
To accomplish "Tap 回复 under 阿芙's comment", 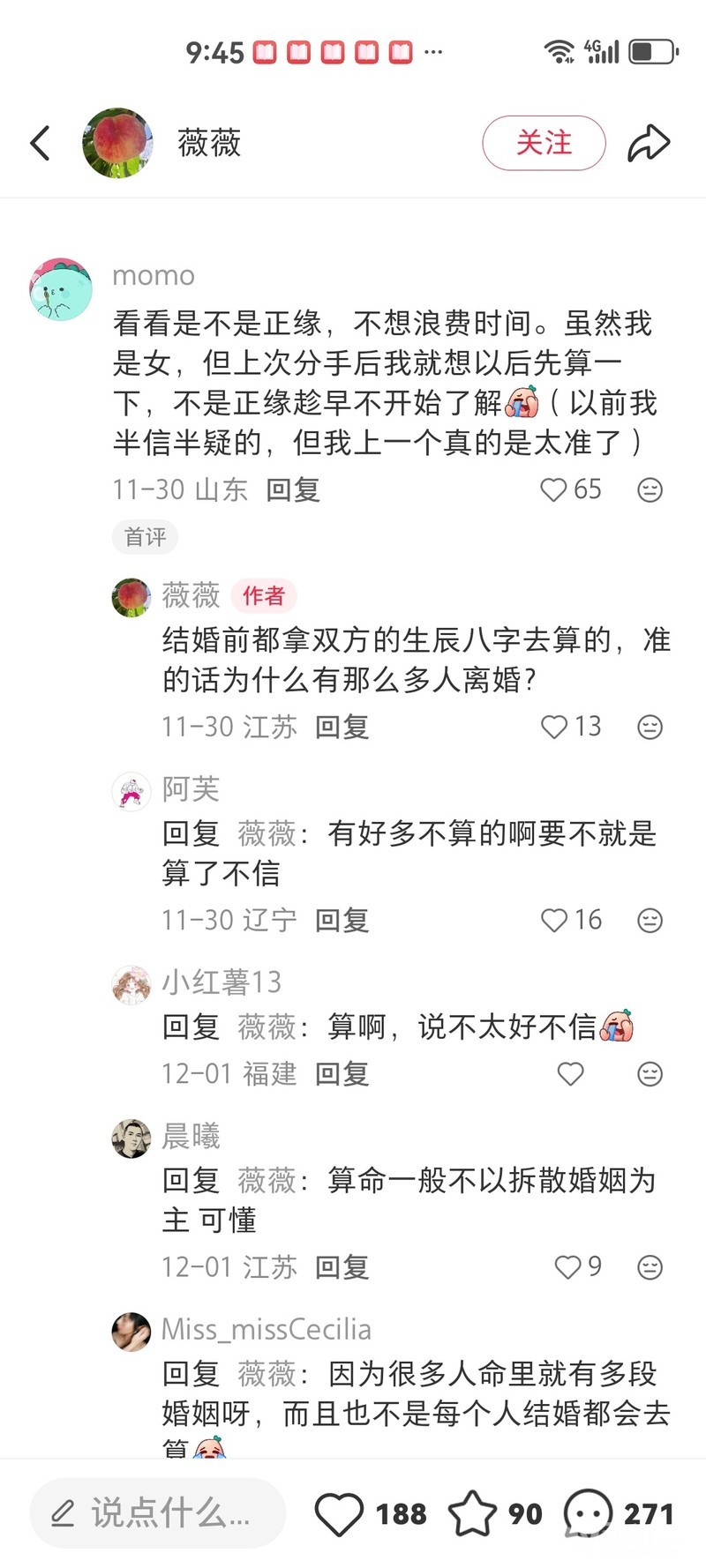I will click(342, 920).
